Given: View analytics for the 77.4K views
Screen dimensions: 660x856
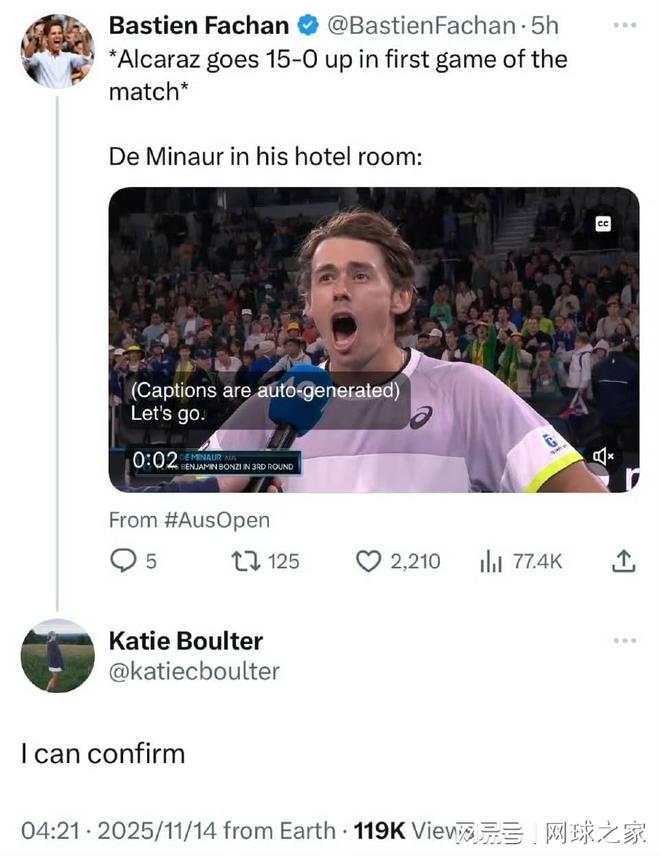Looking at the screenshot, I should point(492,561).
